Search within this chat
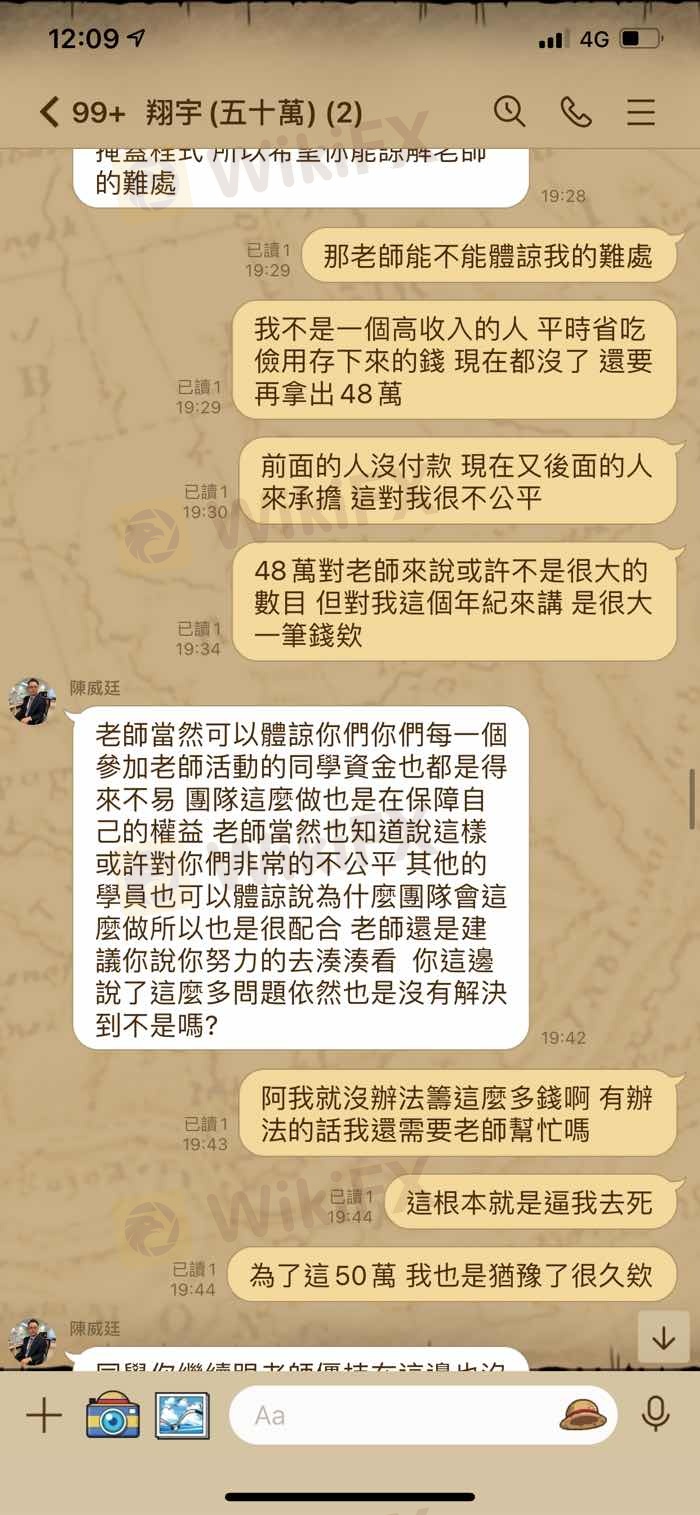 pos(509,111)
